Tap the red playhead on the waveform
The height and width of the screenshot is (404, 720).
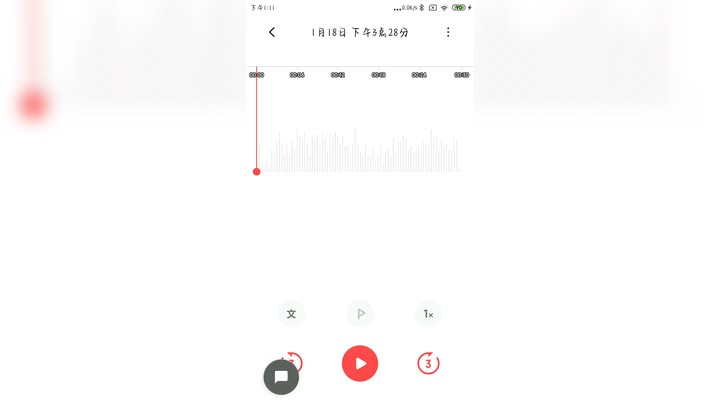point(257,172)
